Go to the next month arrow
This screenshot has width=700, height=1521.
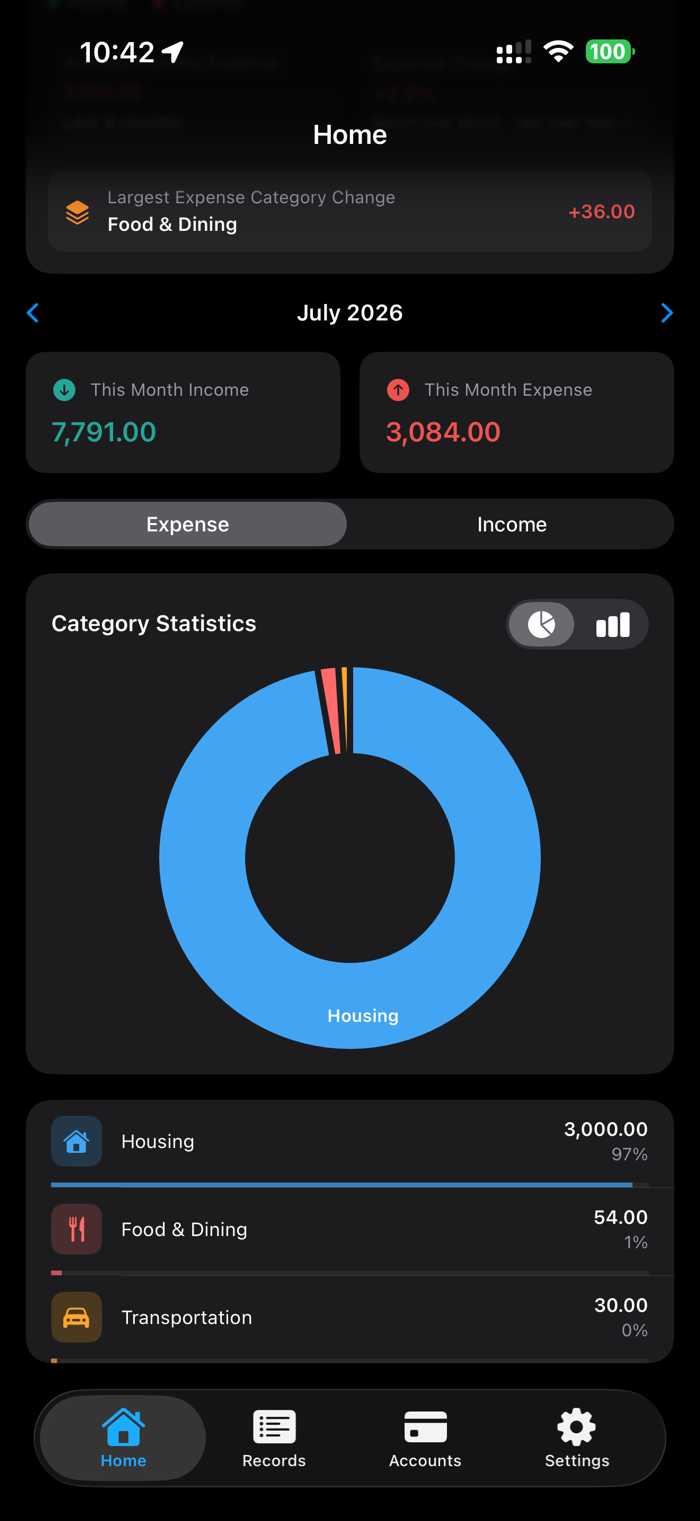667,313
